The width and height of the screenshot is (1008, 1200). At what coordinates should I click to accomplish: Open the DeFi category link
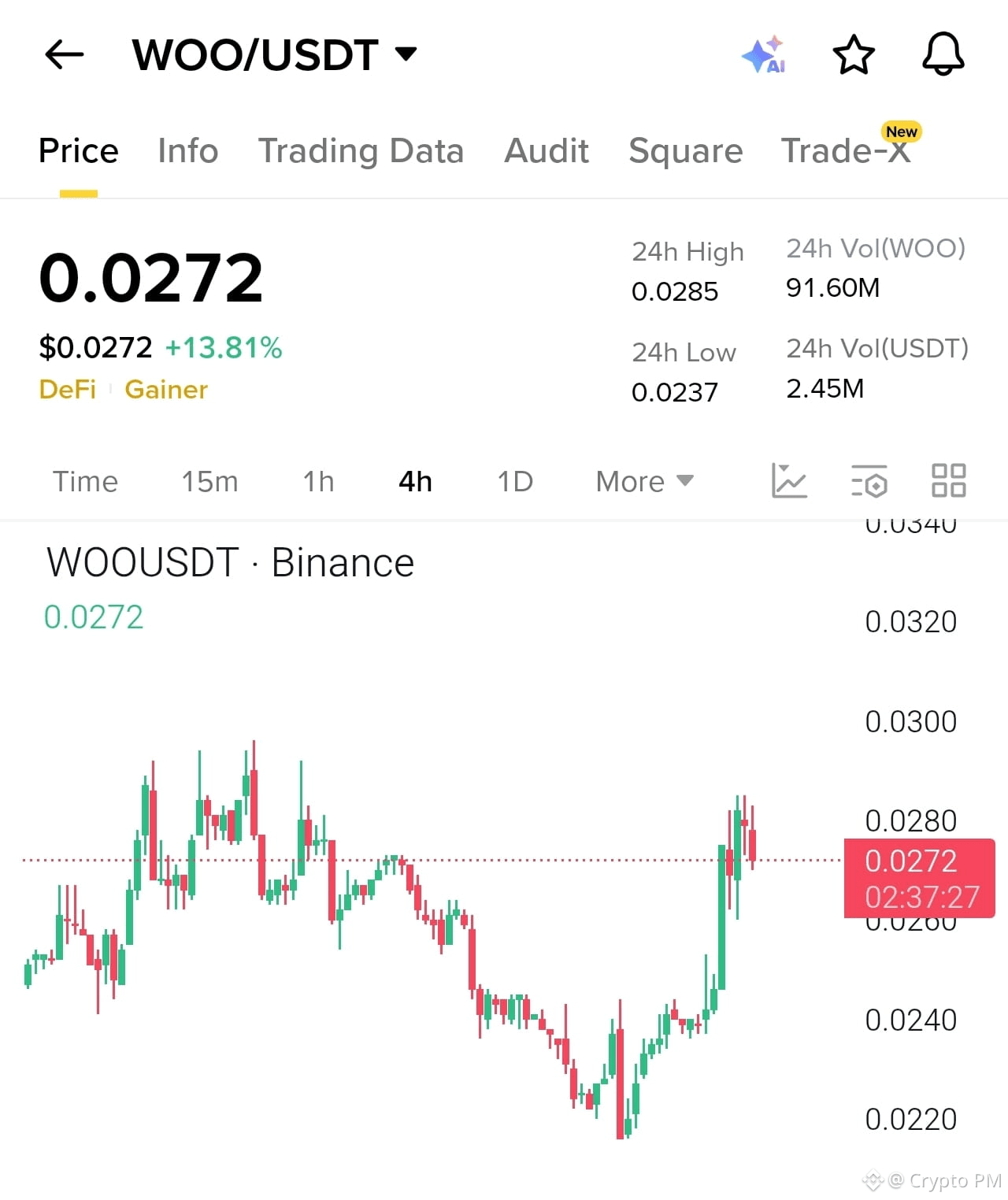(66, 389)
